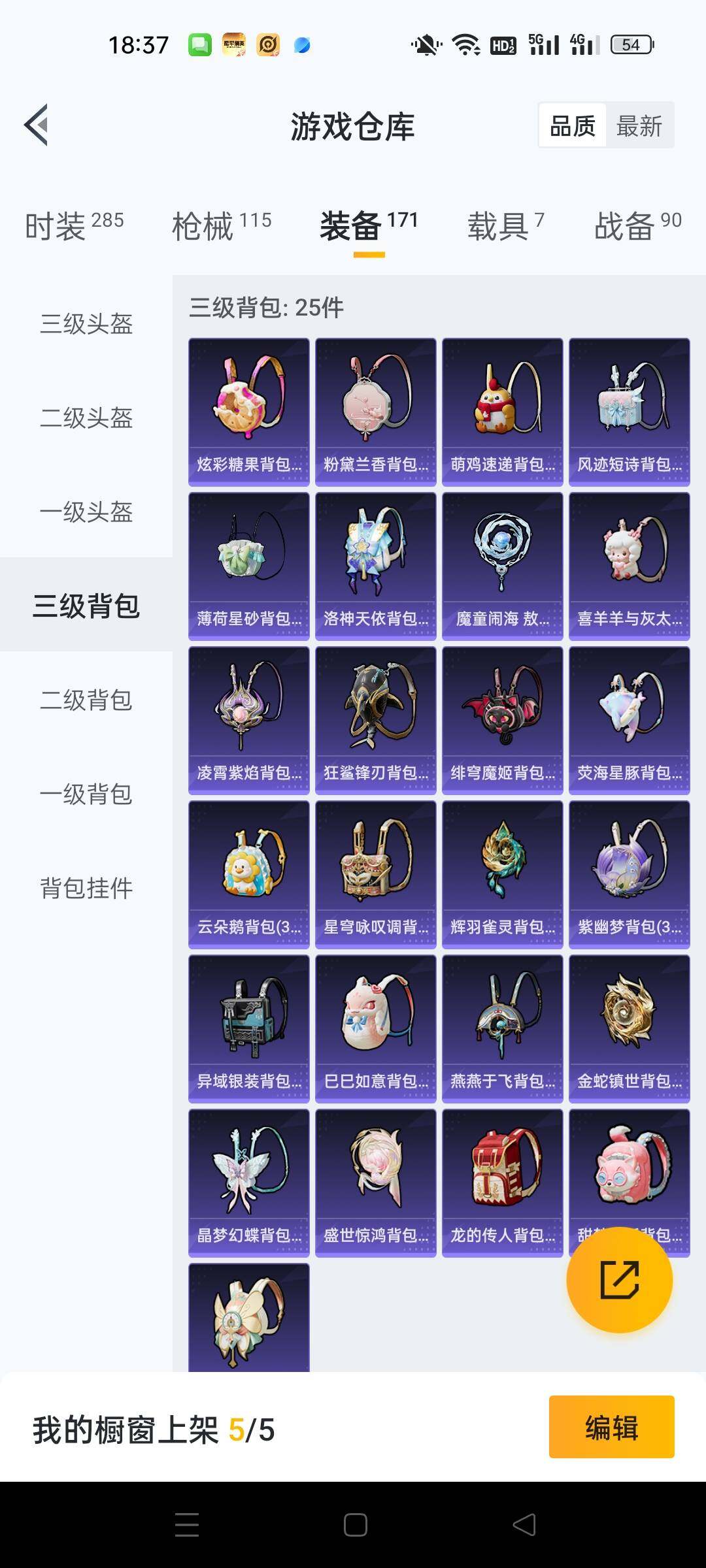
Task: Open the 萌鸡速递背包 item
Action: click(x=502, y=412)
